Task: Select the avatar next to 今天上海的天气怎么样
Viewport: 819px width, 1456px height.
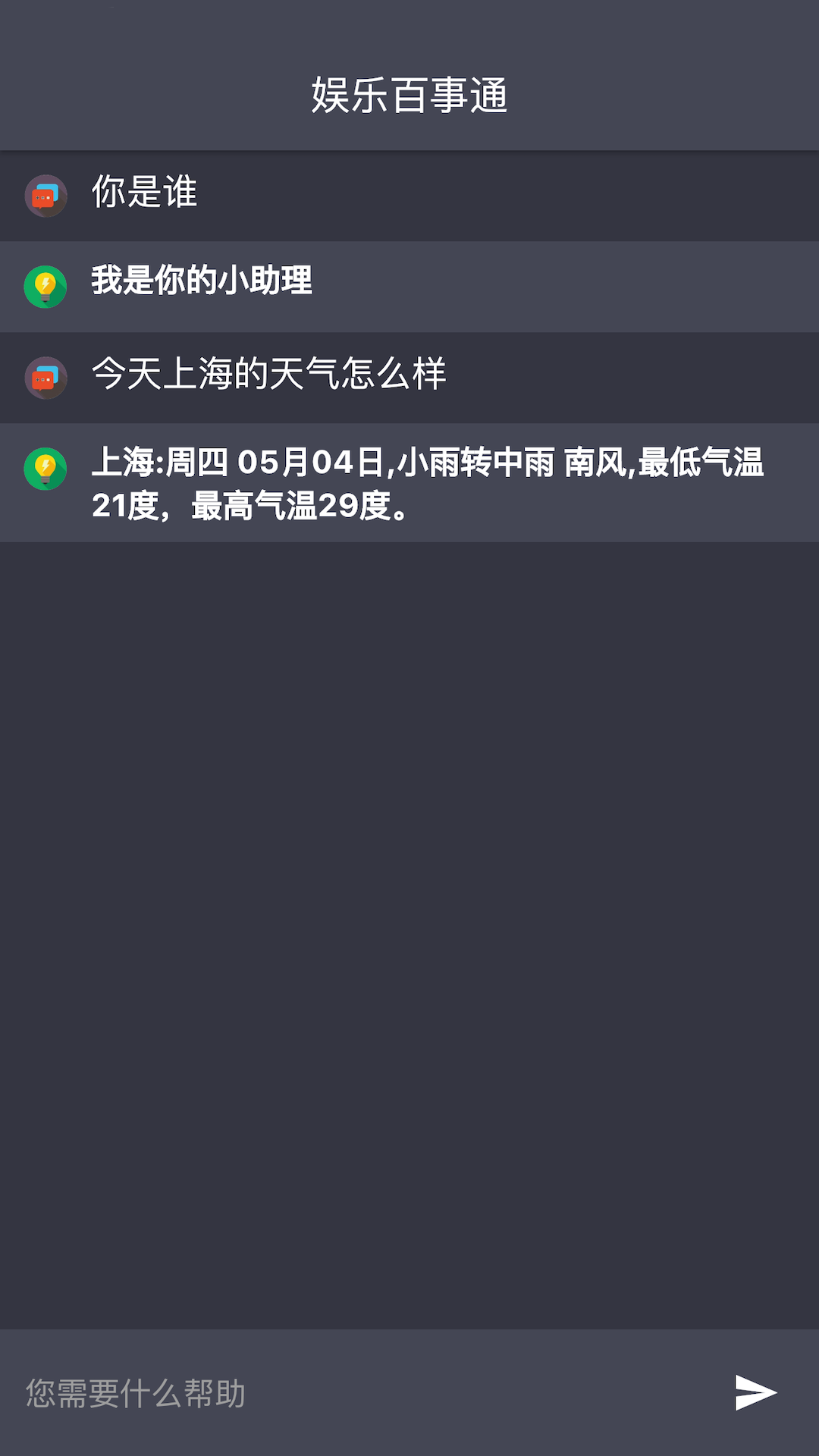Action: click(45, 378)
